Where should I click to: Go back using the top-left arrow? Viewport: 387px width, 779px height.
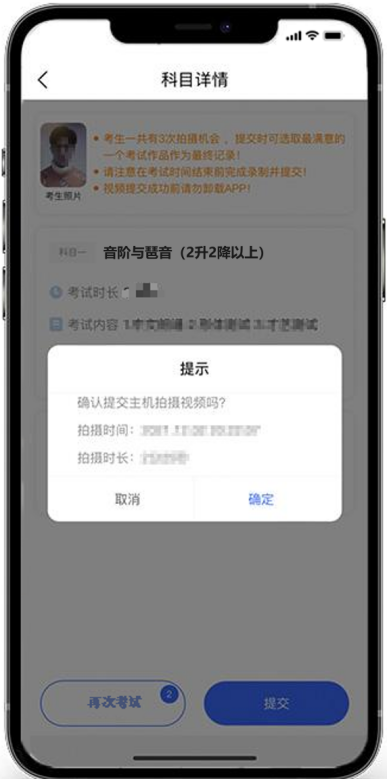pyautogui.click(x=43, y=80)
